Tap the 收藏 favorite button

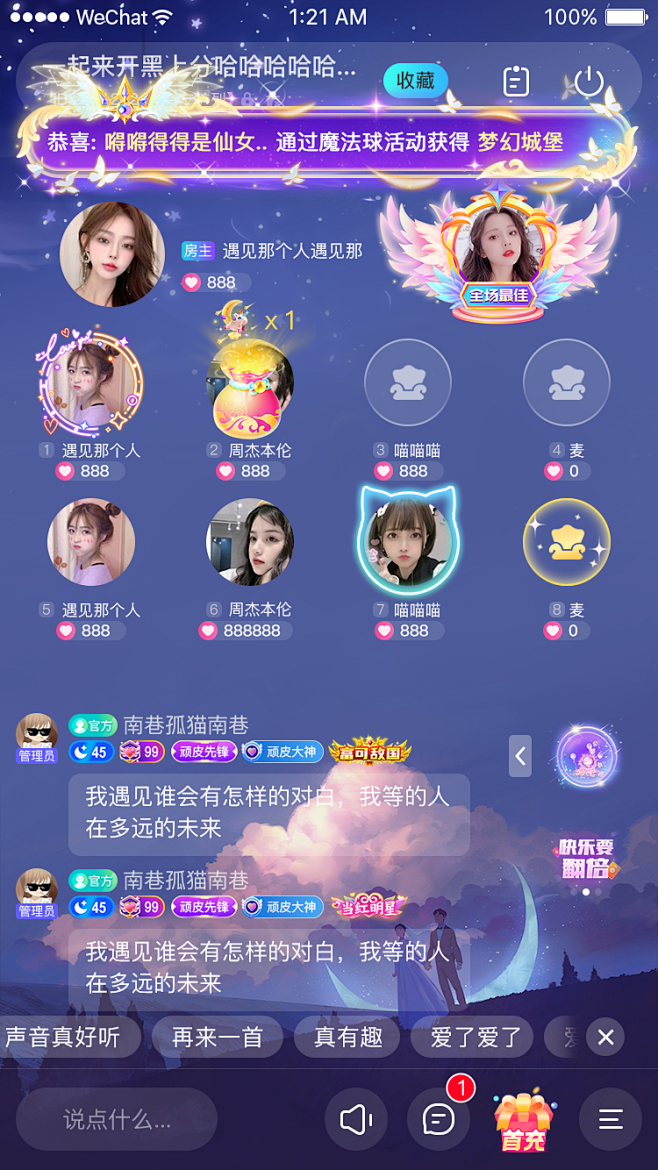click(416, 81)
